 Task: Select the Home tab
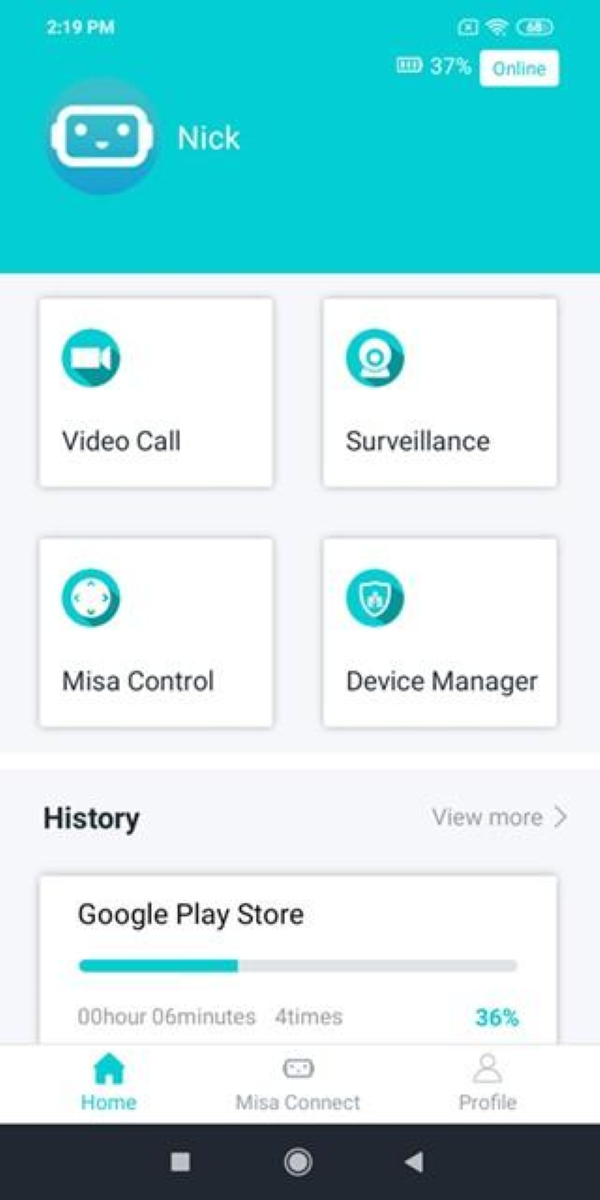(x=109, y=1084)
